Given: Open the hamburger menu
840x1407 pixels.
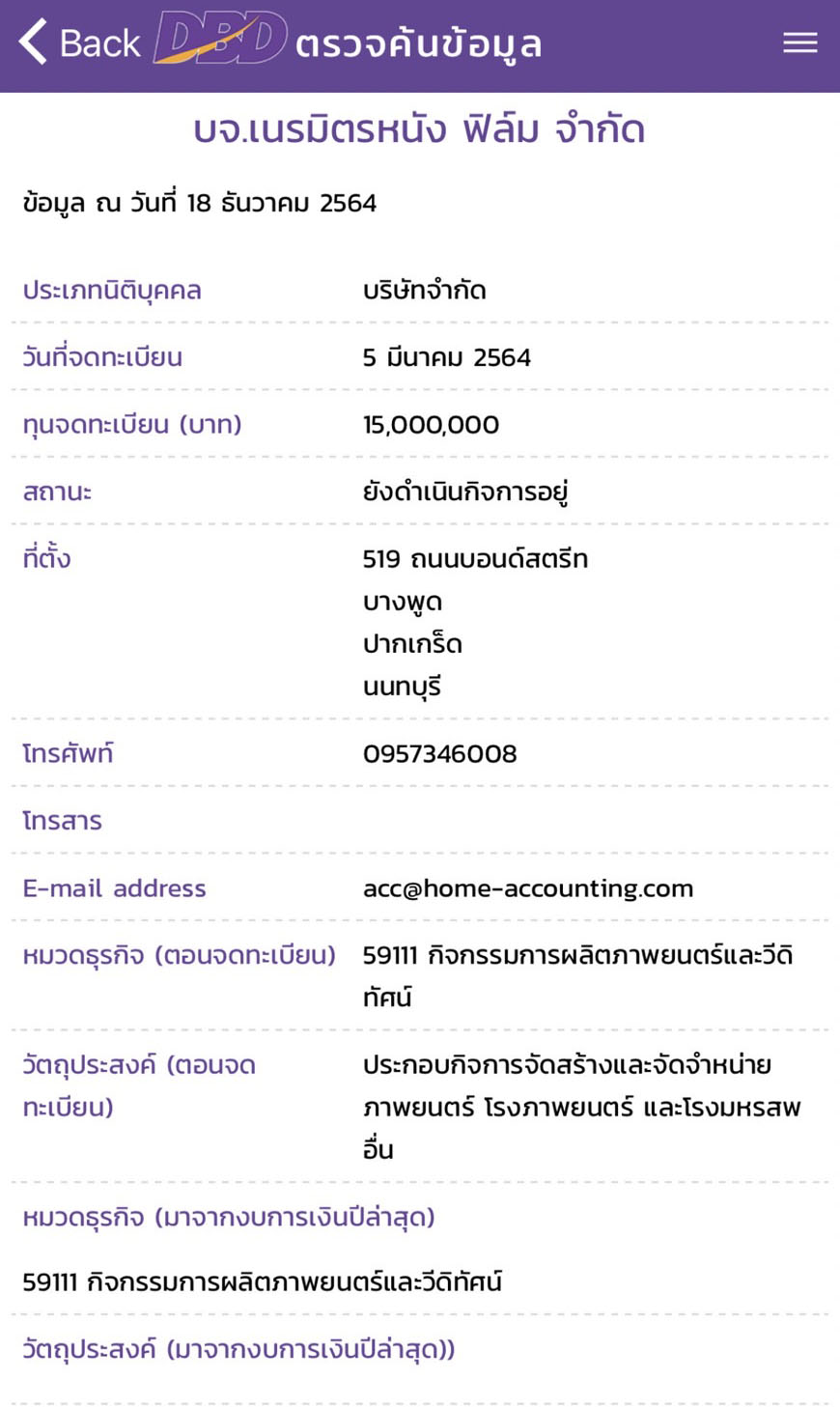Looking at the screenshot, I should click(799, 43).
